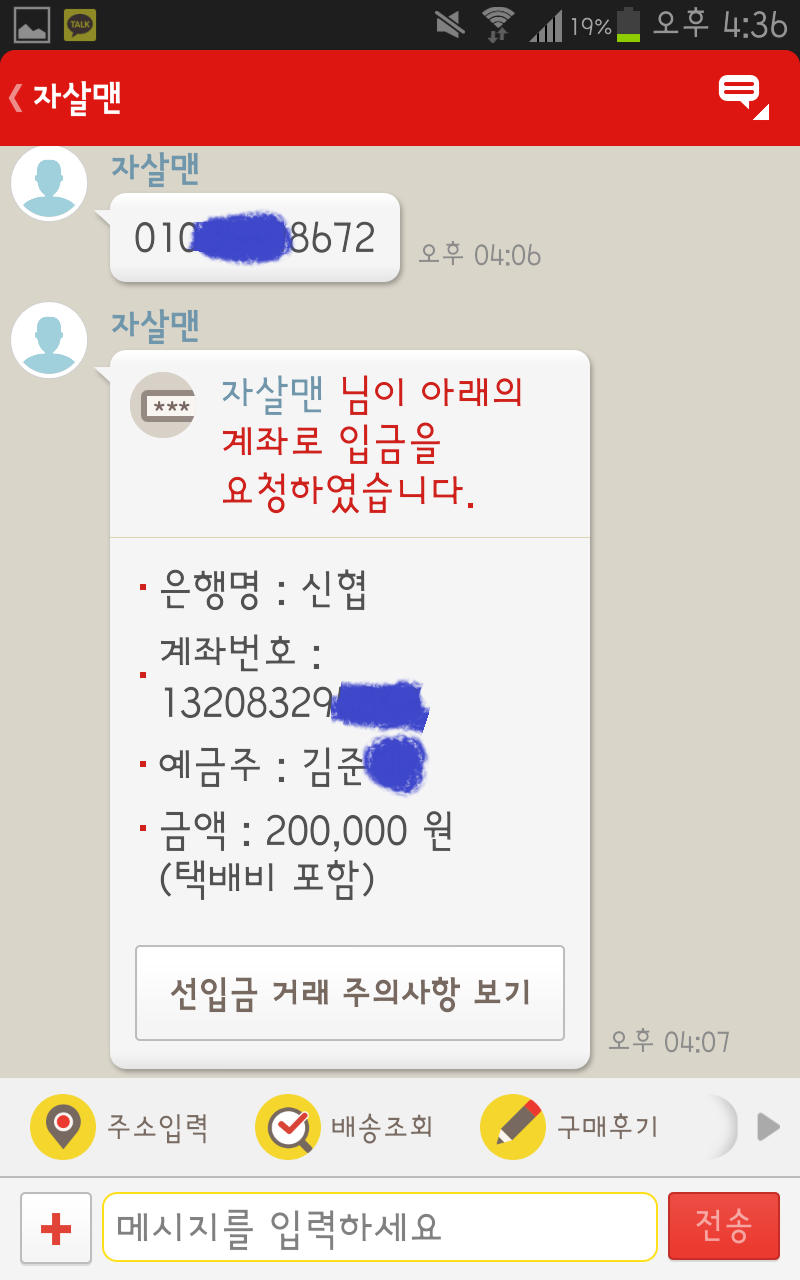Write a 구매후기 review
This screenshot has width=800, height=1280.
(570, 1127)
